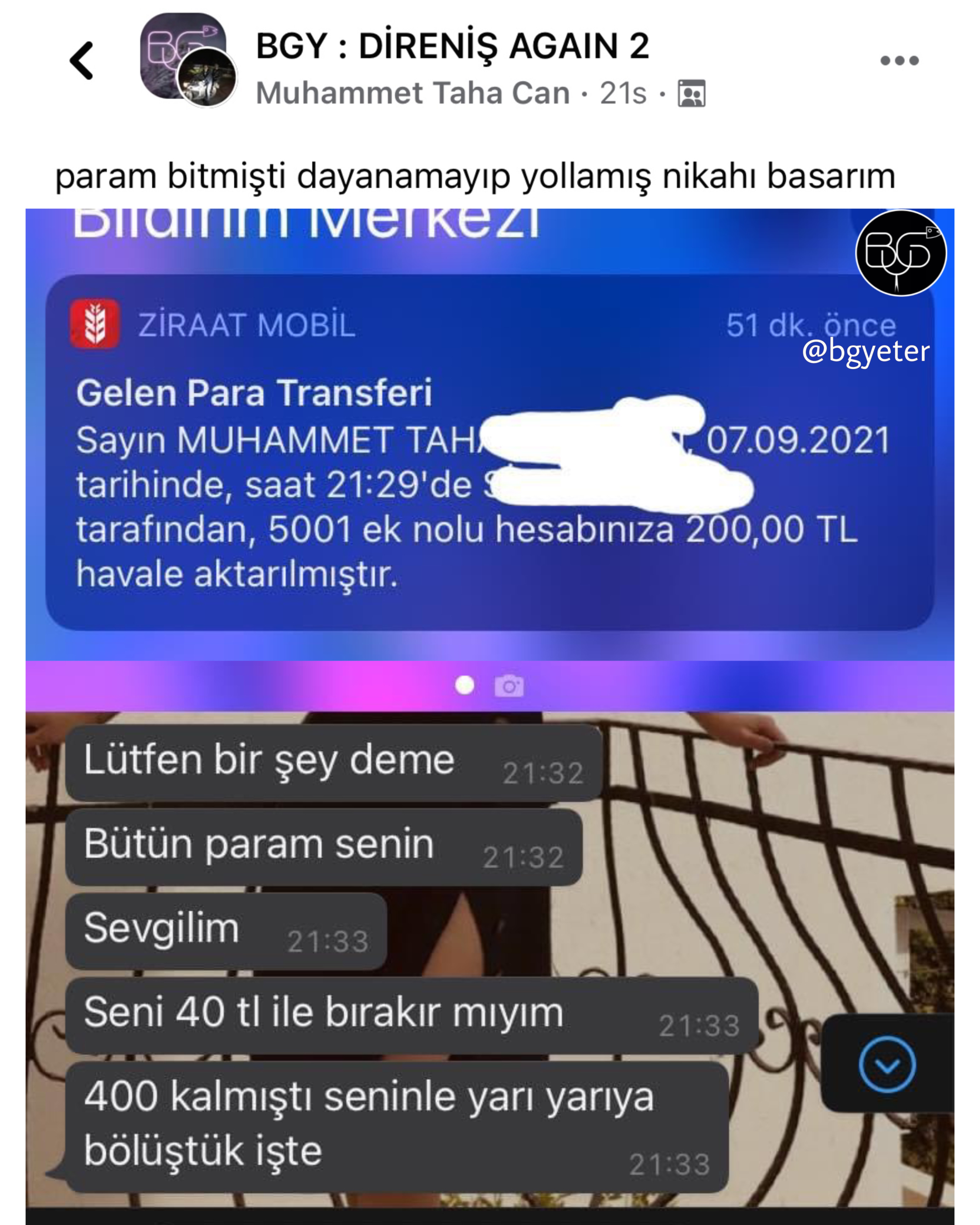View Muhammet Taha Can's profile
Image resolution: width=980 pixels, height=1225 pixels.
pyautogui.click(x=412, y=93)
